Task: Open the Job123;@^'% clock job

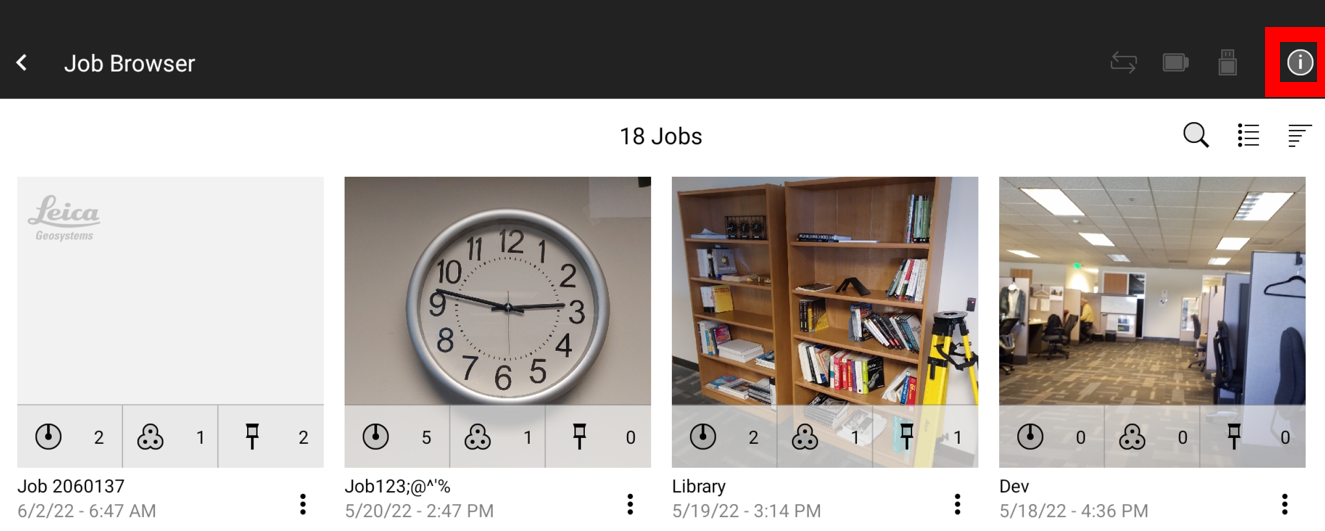Action: pyautogui.click(x=497, y=292)
